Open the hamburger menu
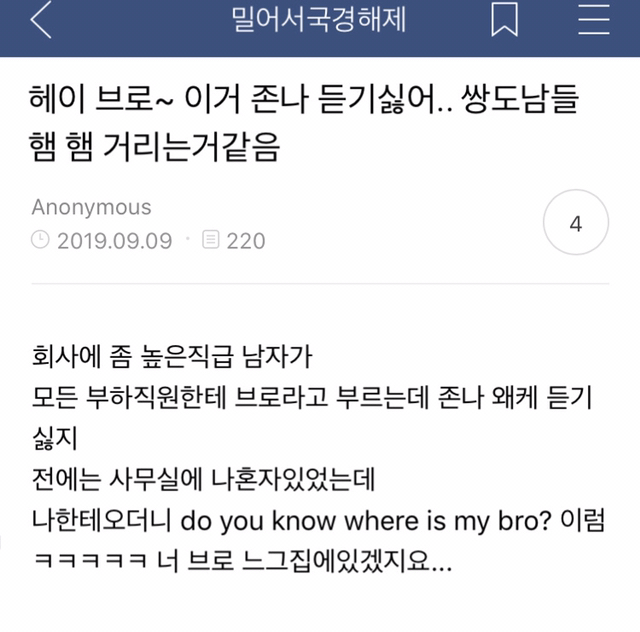This screenshot has height=632, width=640. (x=594, y=21)
